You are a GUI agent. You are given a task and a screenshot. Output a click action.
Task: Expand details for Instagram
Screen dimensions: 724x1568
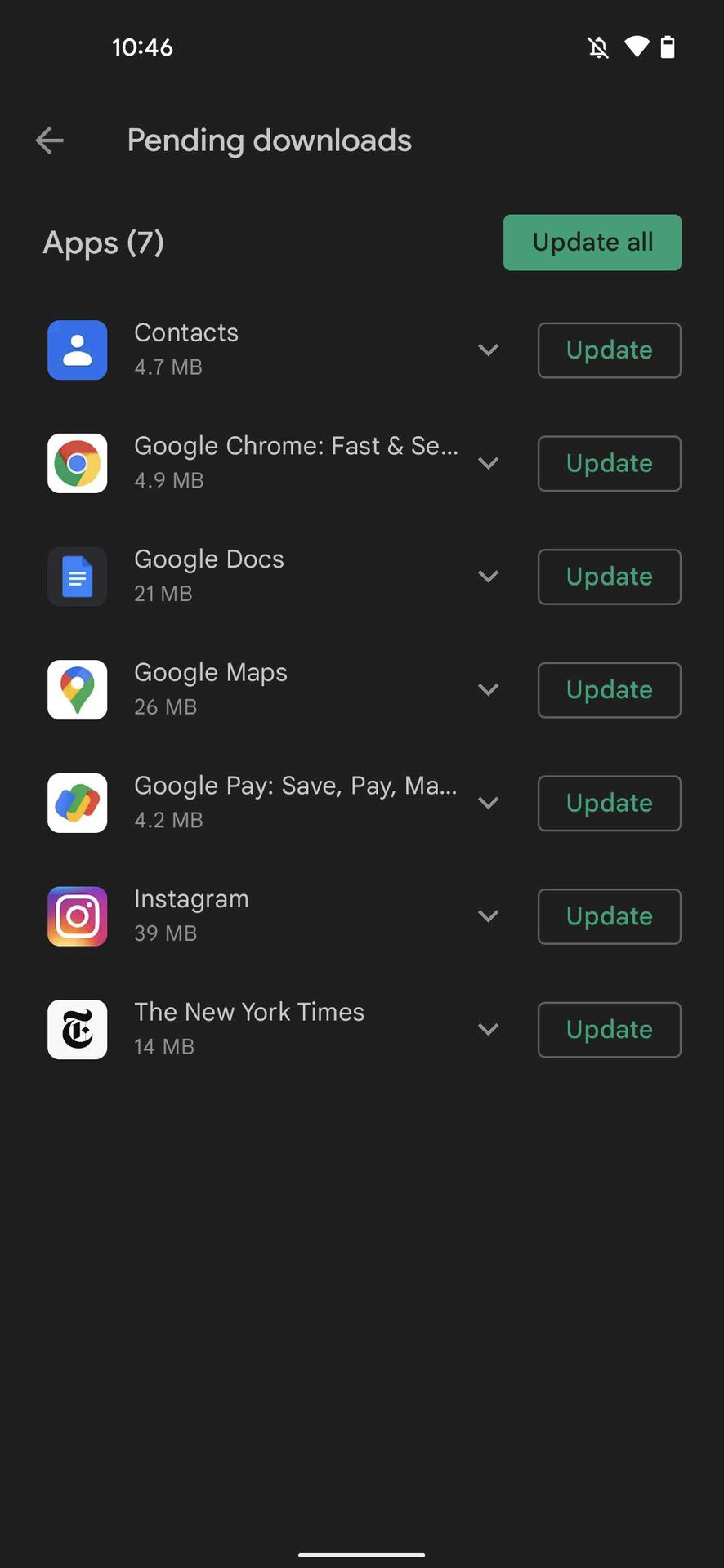(488, 916)
